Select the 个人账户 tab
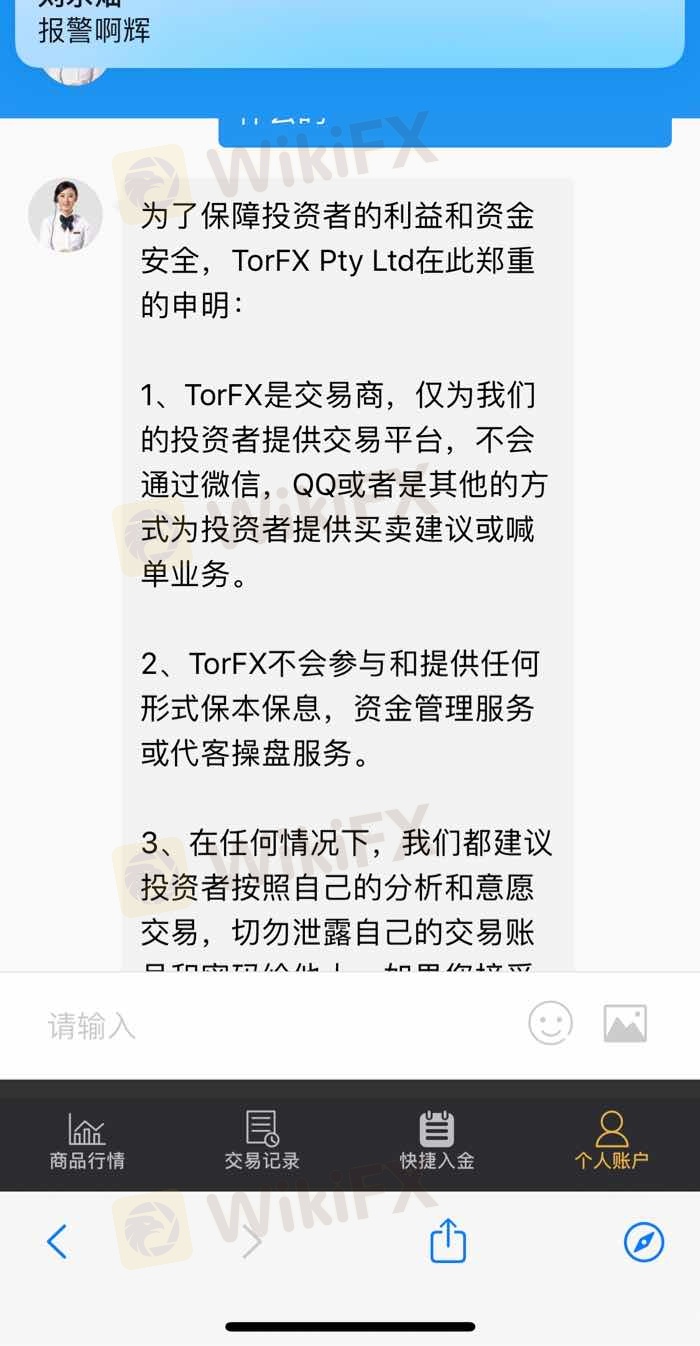The height and width of the screenshot is (1346, 700). coord(611,1140)
